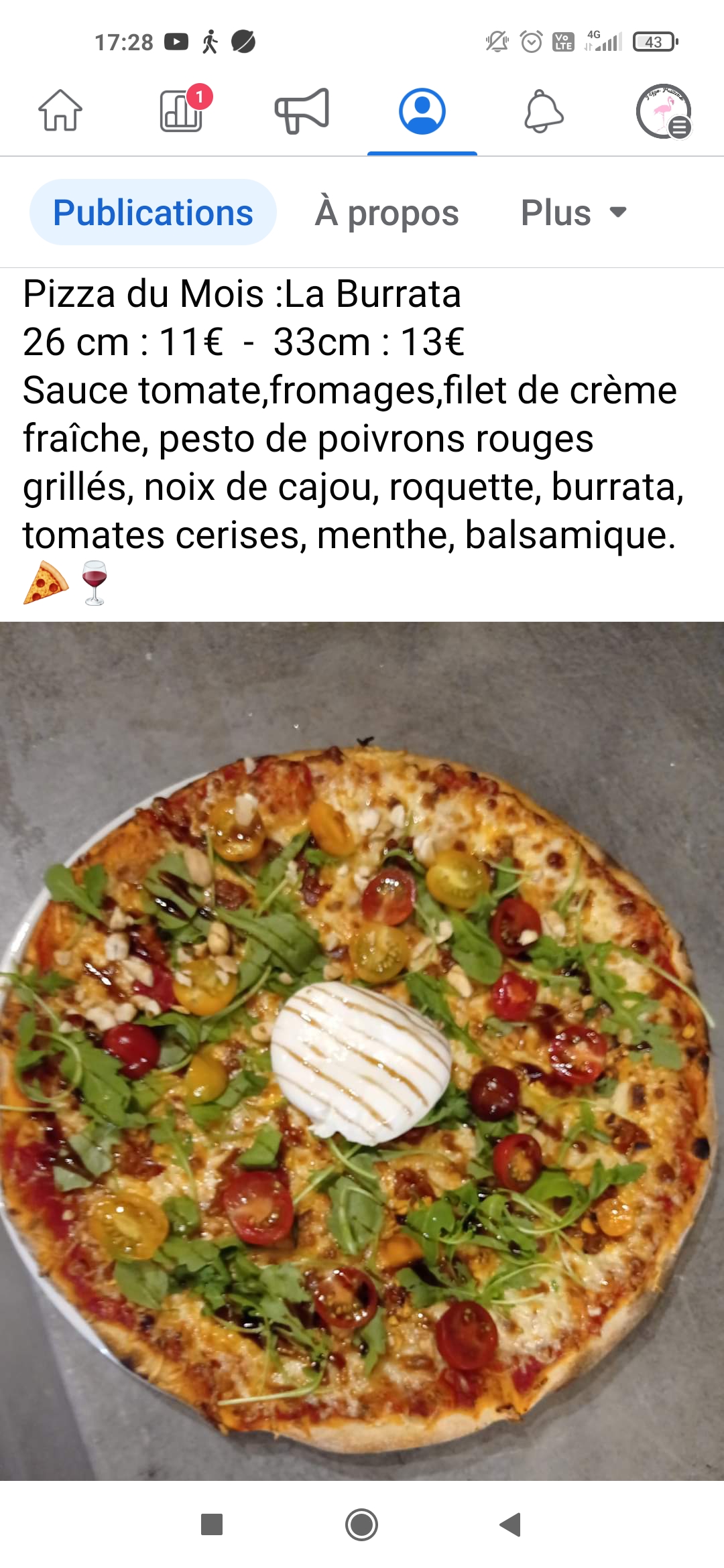Viewport: 724px width, 1568px height.
Task: Expand the Plus dropdown
Action: pyautogui.click(x=573, y=213)
